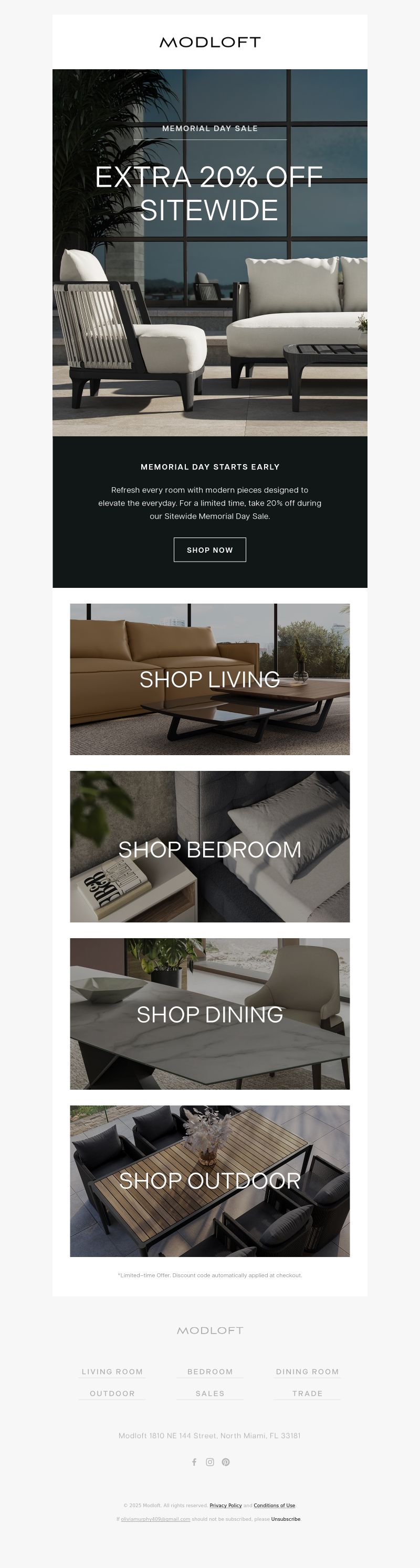Visit Modloft's Facebook page
This screenshot has width=420, height=1568.
coord(194,1462)
